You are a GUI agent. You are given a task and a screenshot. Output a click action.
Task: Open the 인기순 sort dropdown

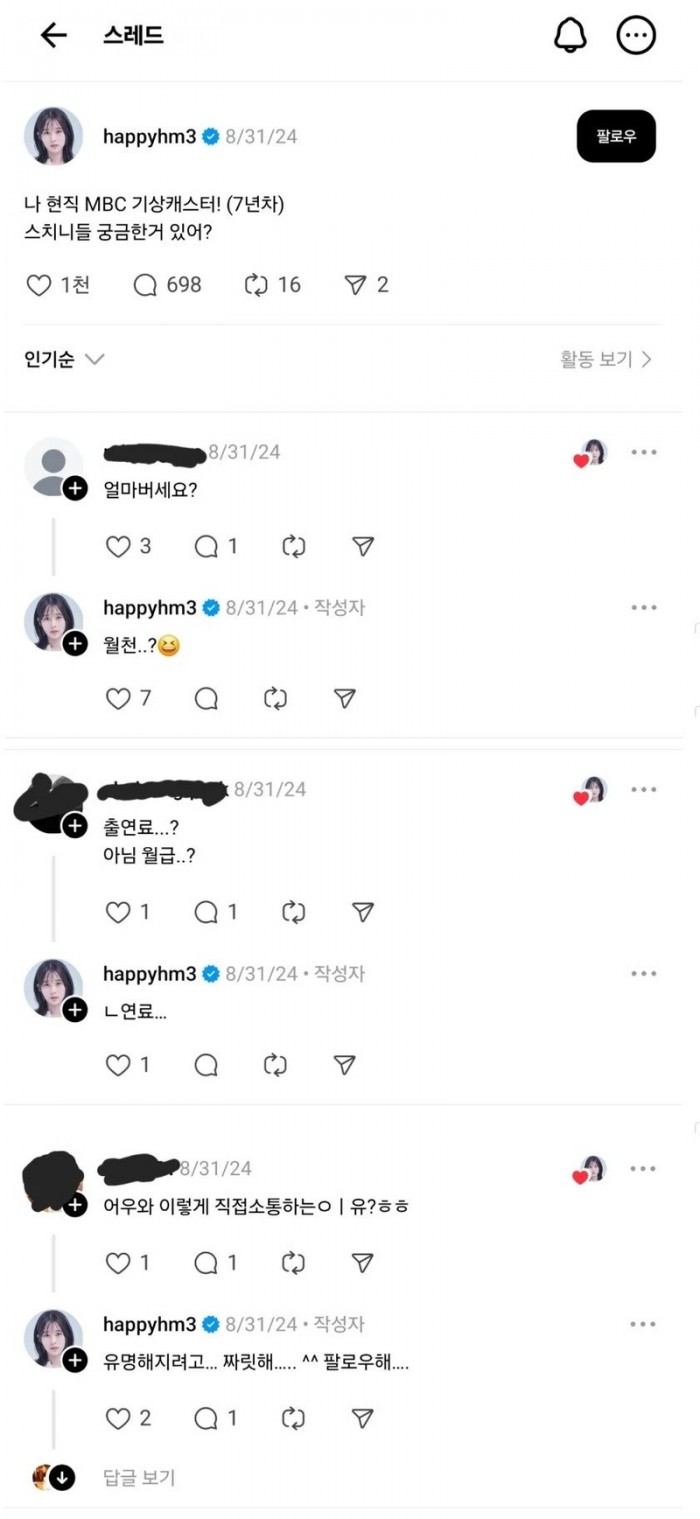click(64, 359)
